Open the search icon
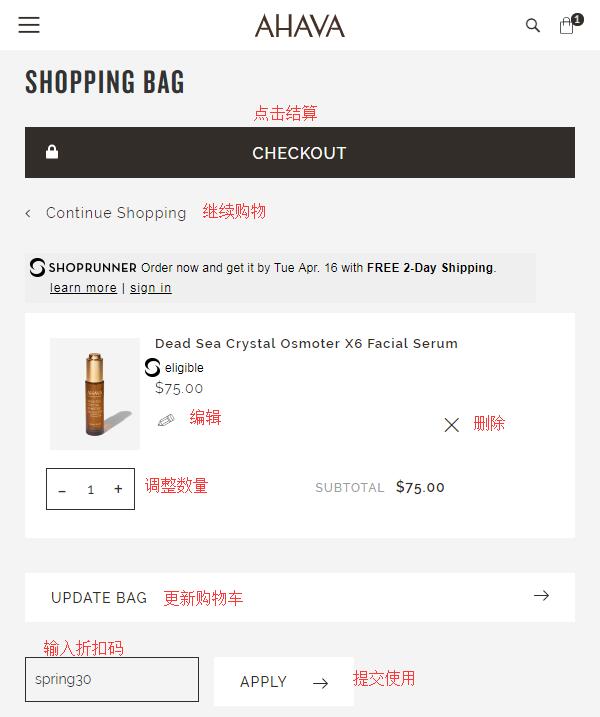Viewport: 600px width, 717px height. [533, 26]
